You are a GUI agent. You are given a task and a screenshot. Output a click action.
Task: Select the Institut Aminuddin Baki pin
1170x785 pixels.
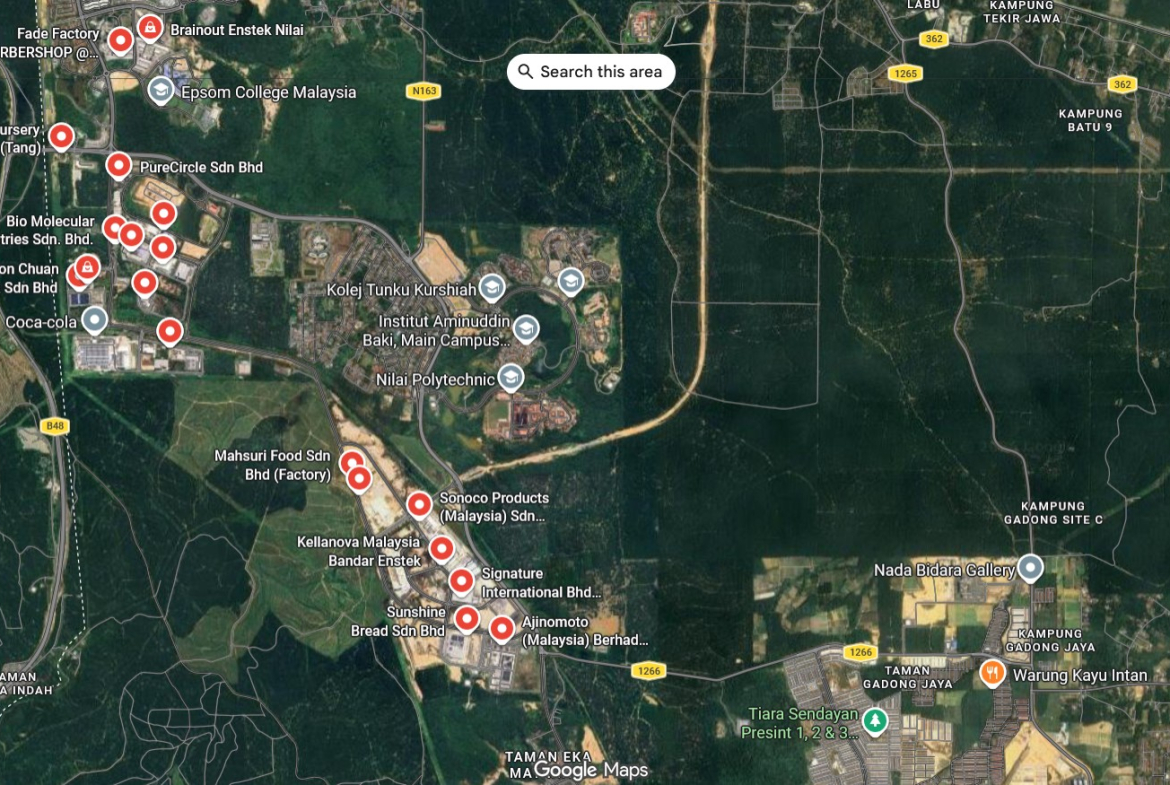(526, 328)
